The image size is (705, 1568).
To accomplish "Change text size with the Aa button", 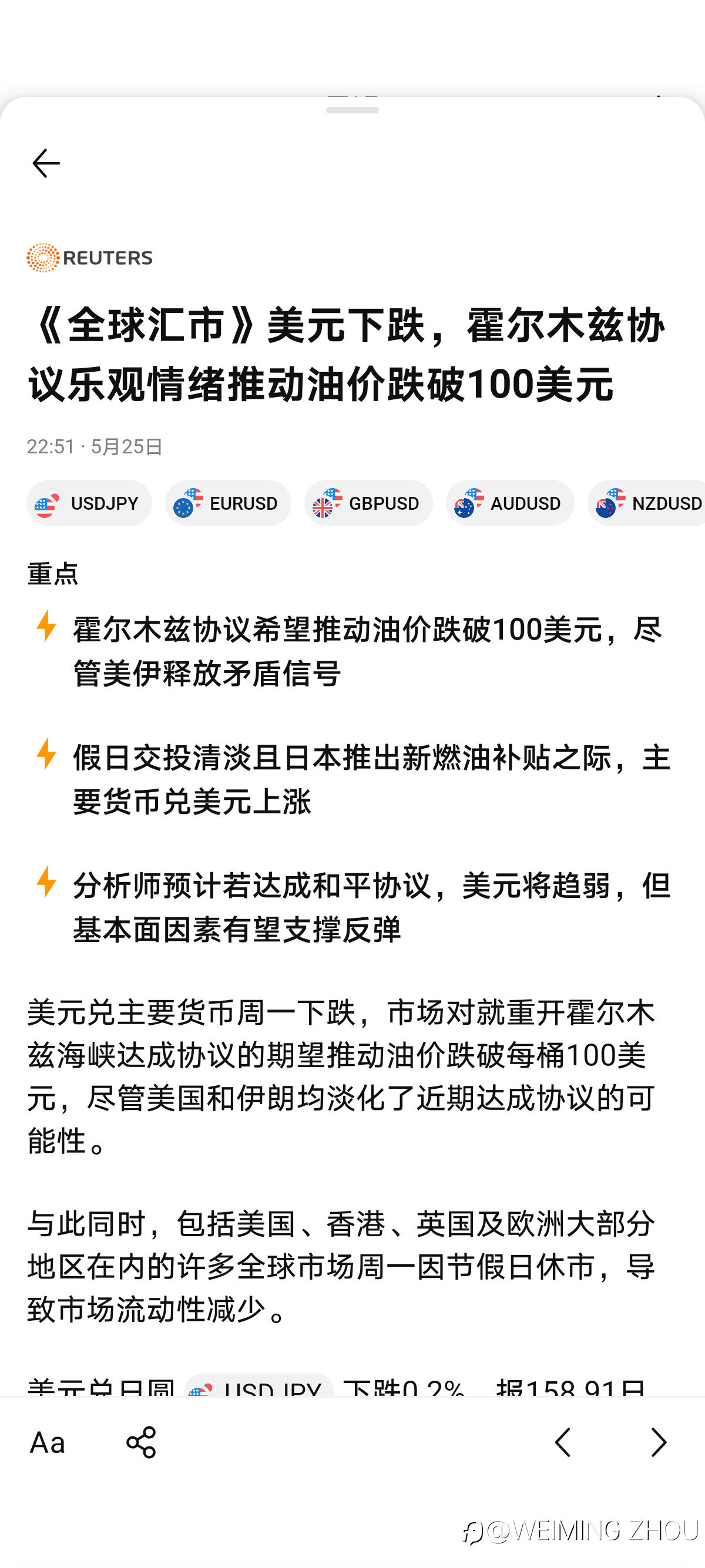I will tap(48, 1441).
